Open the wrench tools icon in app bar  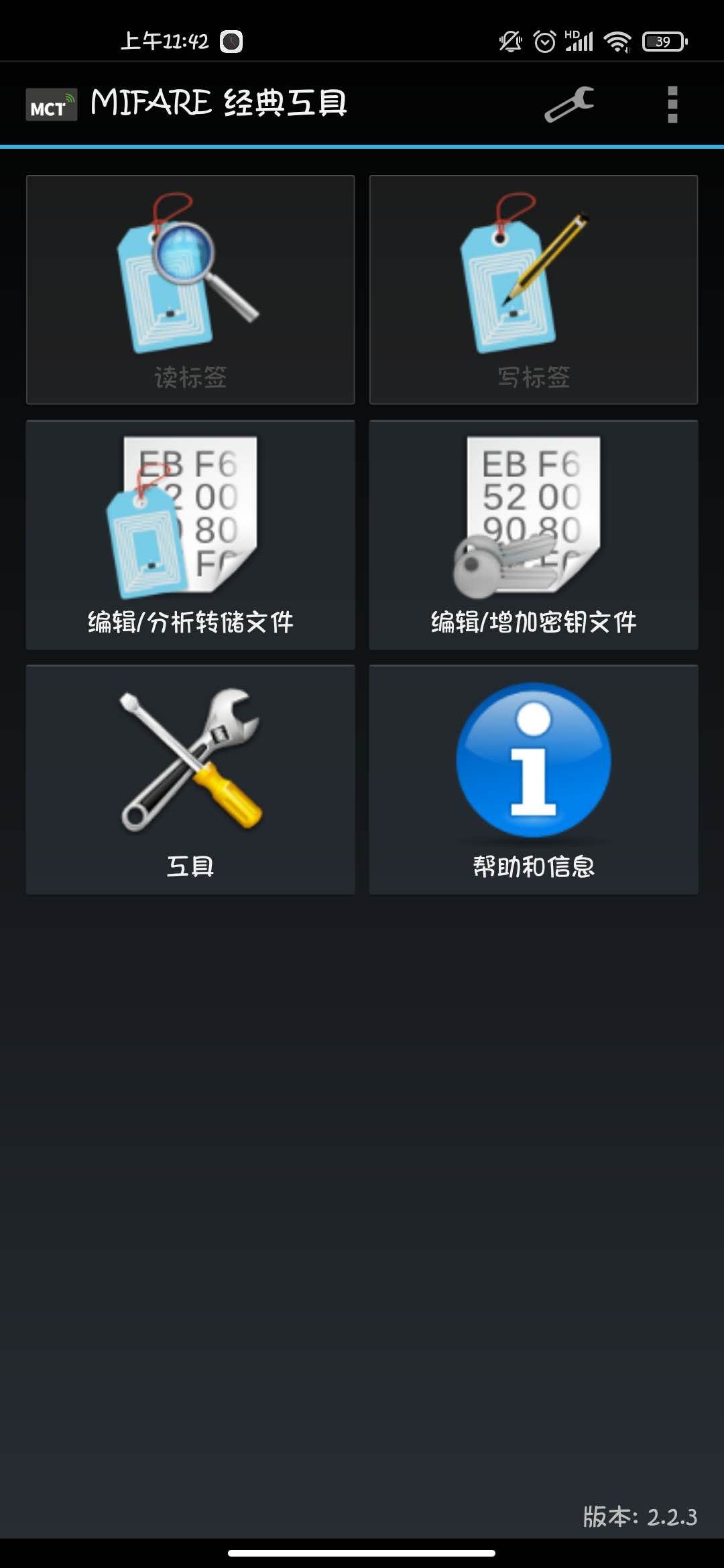click(x=569, y=105)
